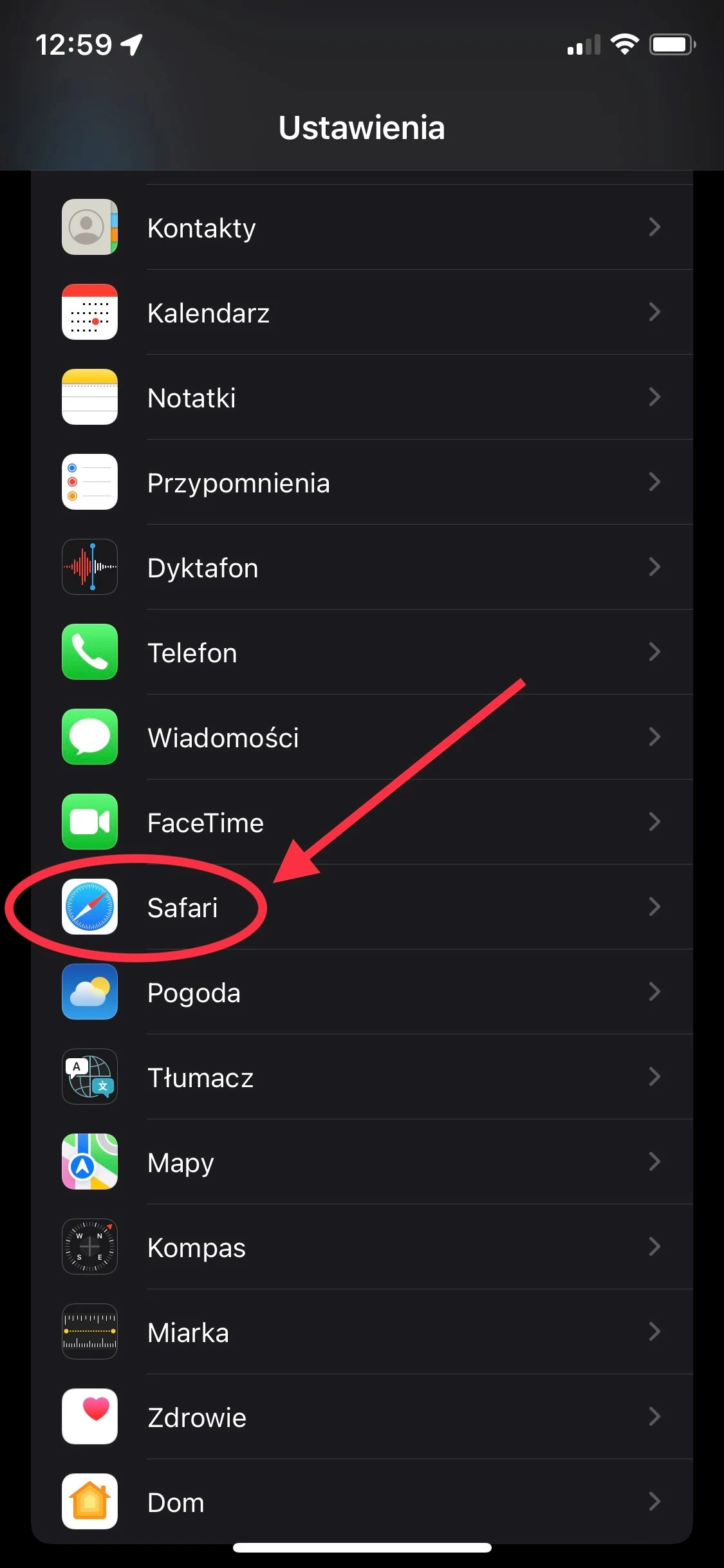
Task: Open Kalendarz settings row
Action: tap(362, 312)
